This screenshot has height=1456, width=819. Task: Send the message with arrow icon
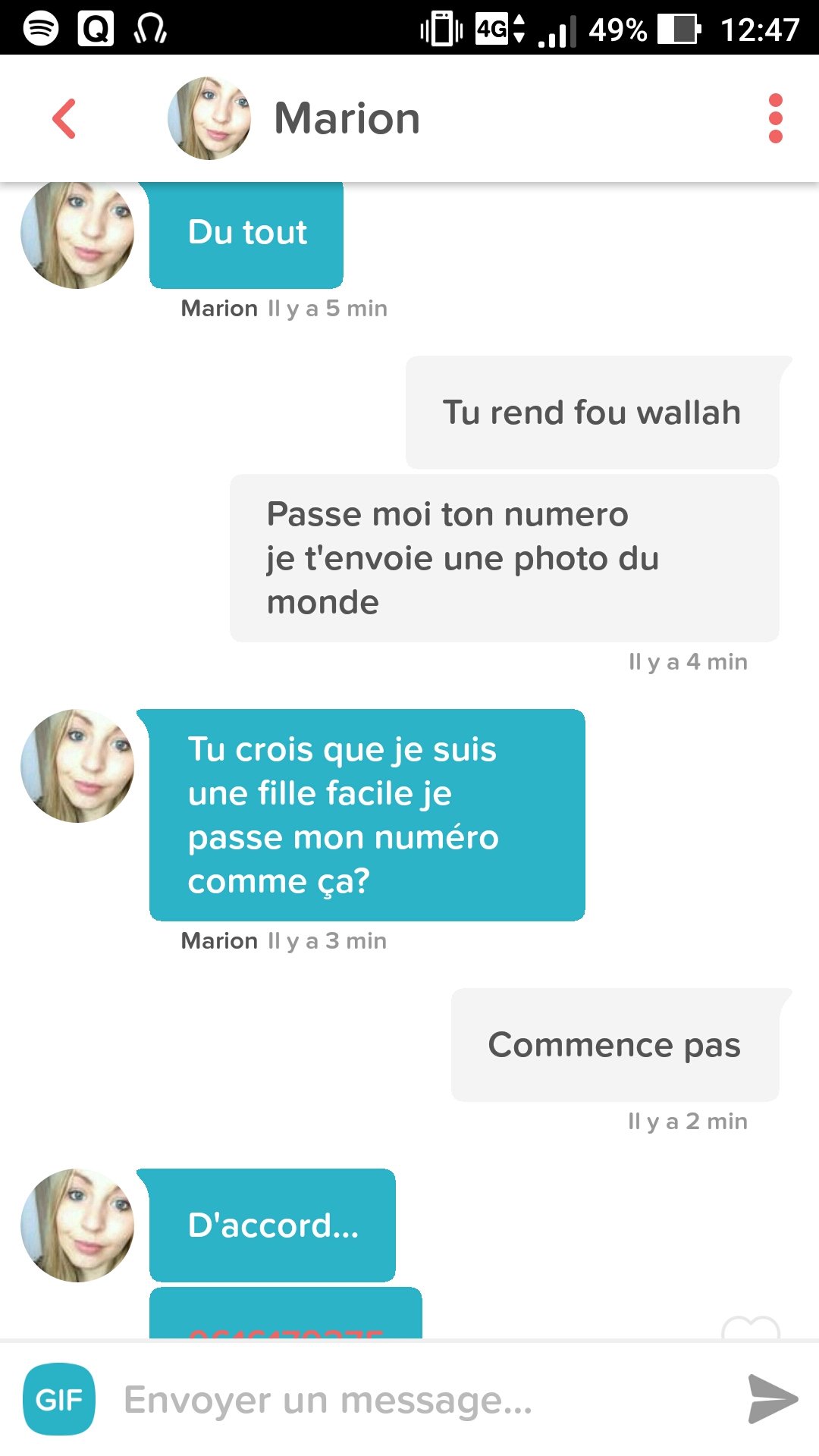pyautogui.click(x=772, y=1398)
